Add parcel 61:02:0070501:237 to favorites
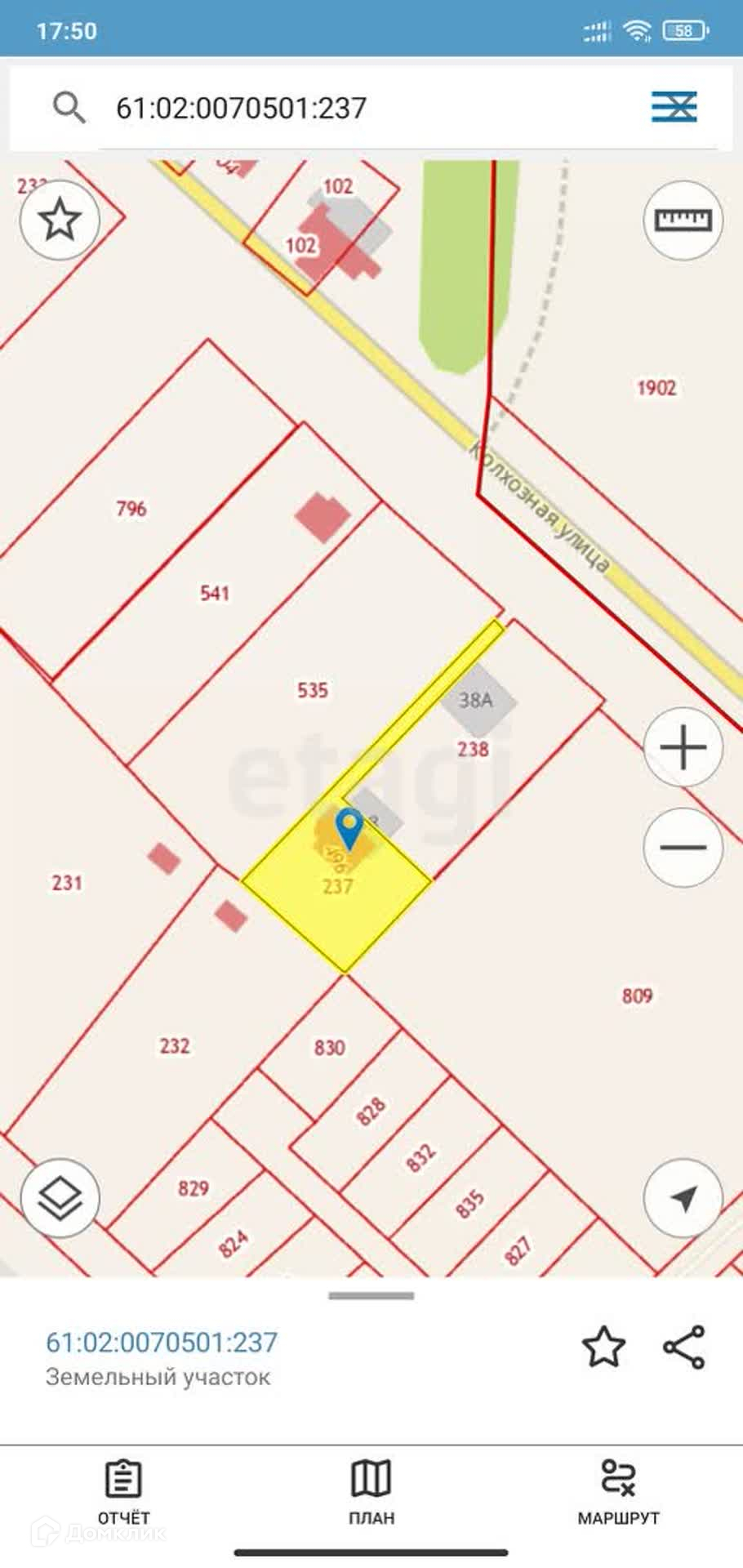This screenshot has height=1568, width=743. (x=603, y=1347)
